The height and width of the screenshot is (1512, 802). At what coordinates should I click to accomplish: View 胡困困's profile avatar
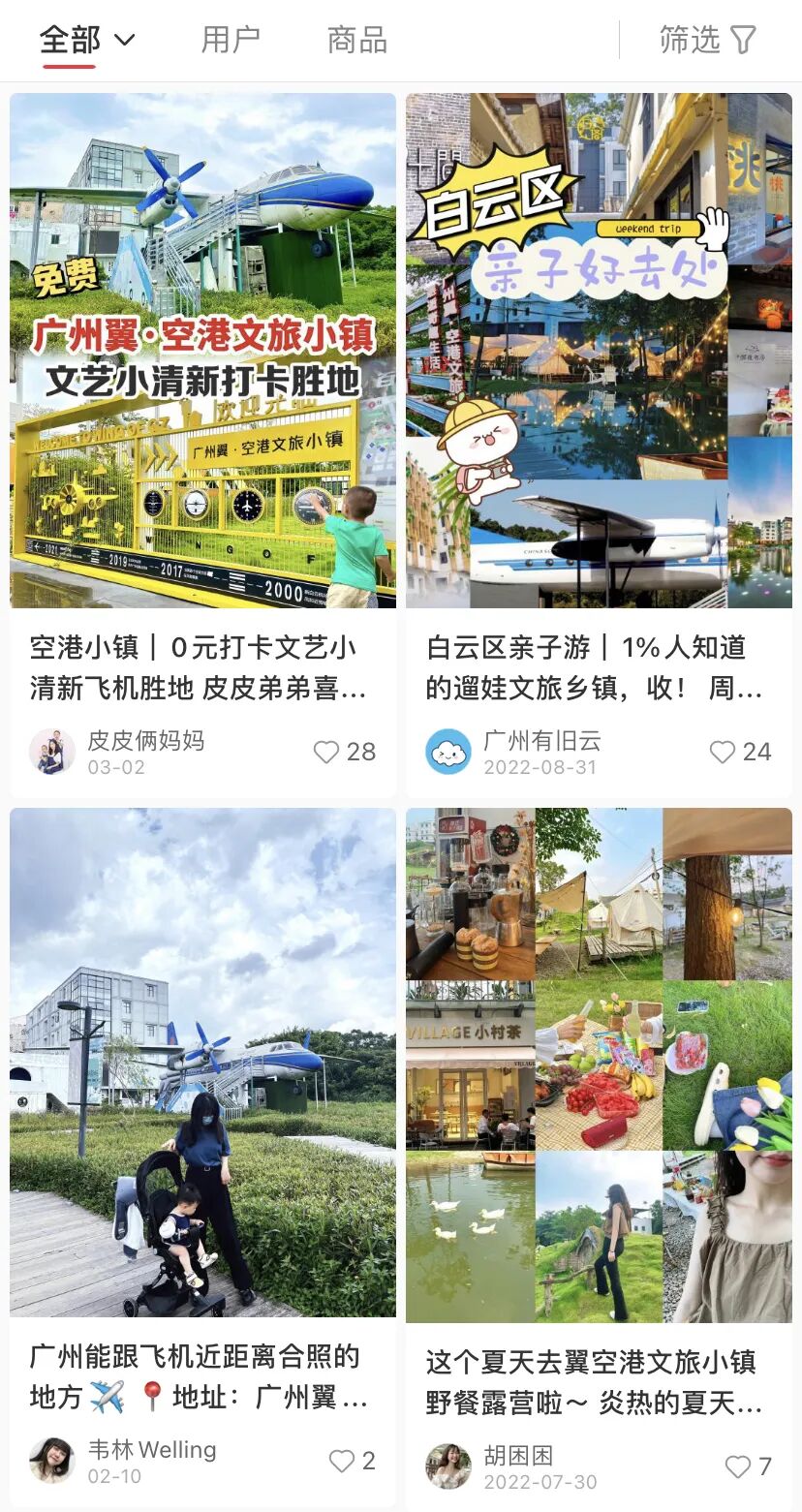(x=448, y=1466)
